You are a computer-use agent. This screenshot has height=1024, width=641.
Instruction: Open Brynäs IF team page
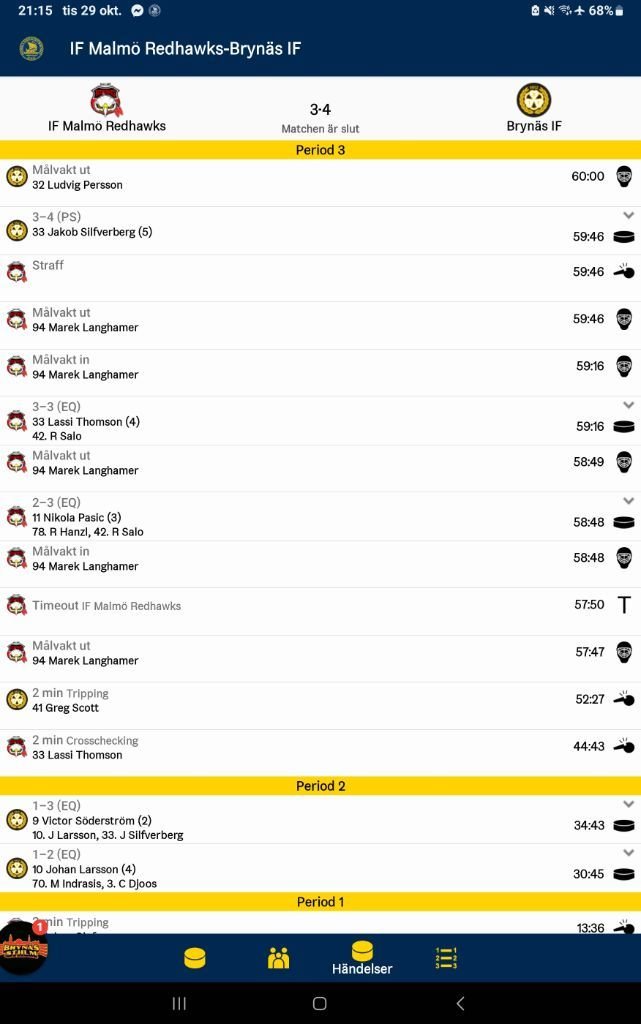(x=534, y=108)
